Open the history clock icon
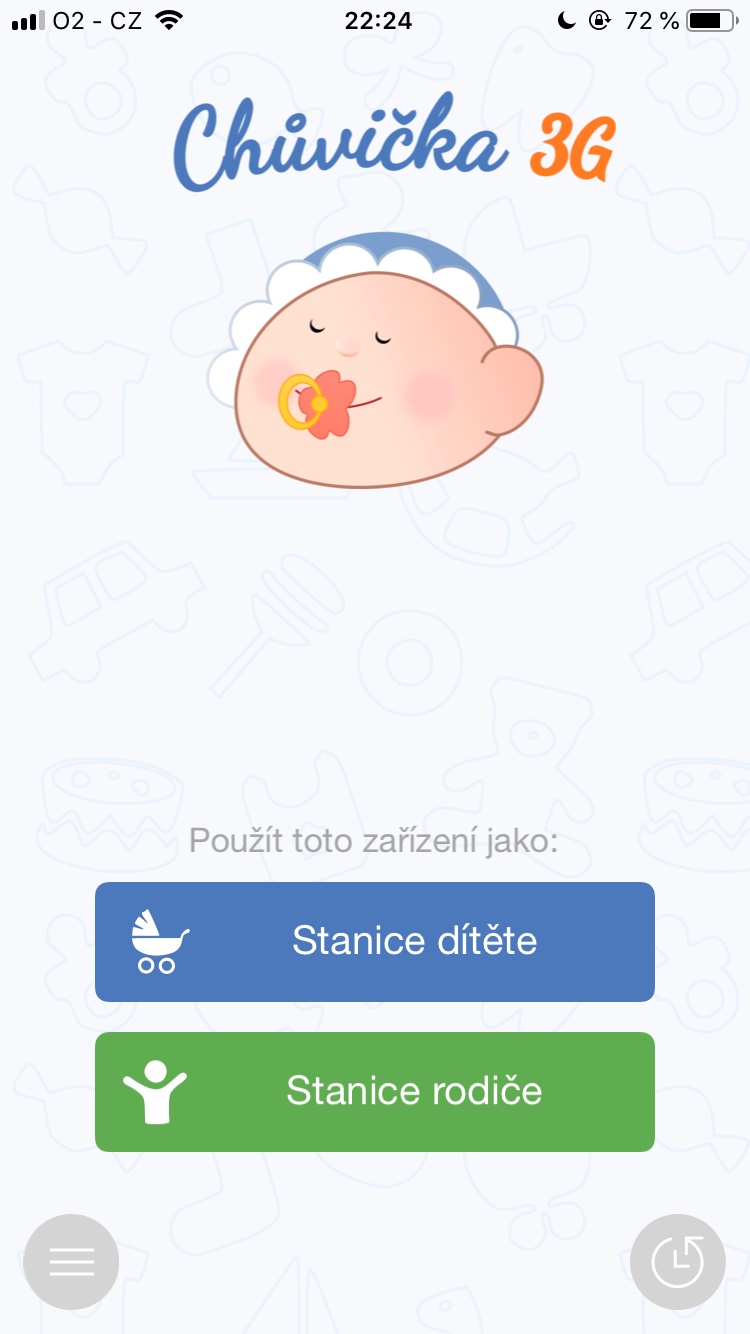The height and width of the screenshot is (1334, 750). coord(677,1262)
